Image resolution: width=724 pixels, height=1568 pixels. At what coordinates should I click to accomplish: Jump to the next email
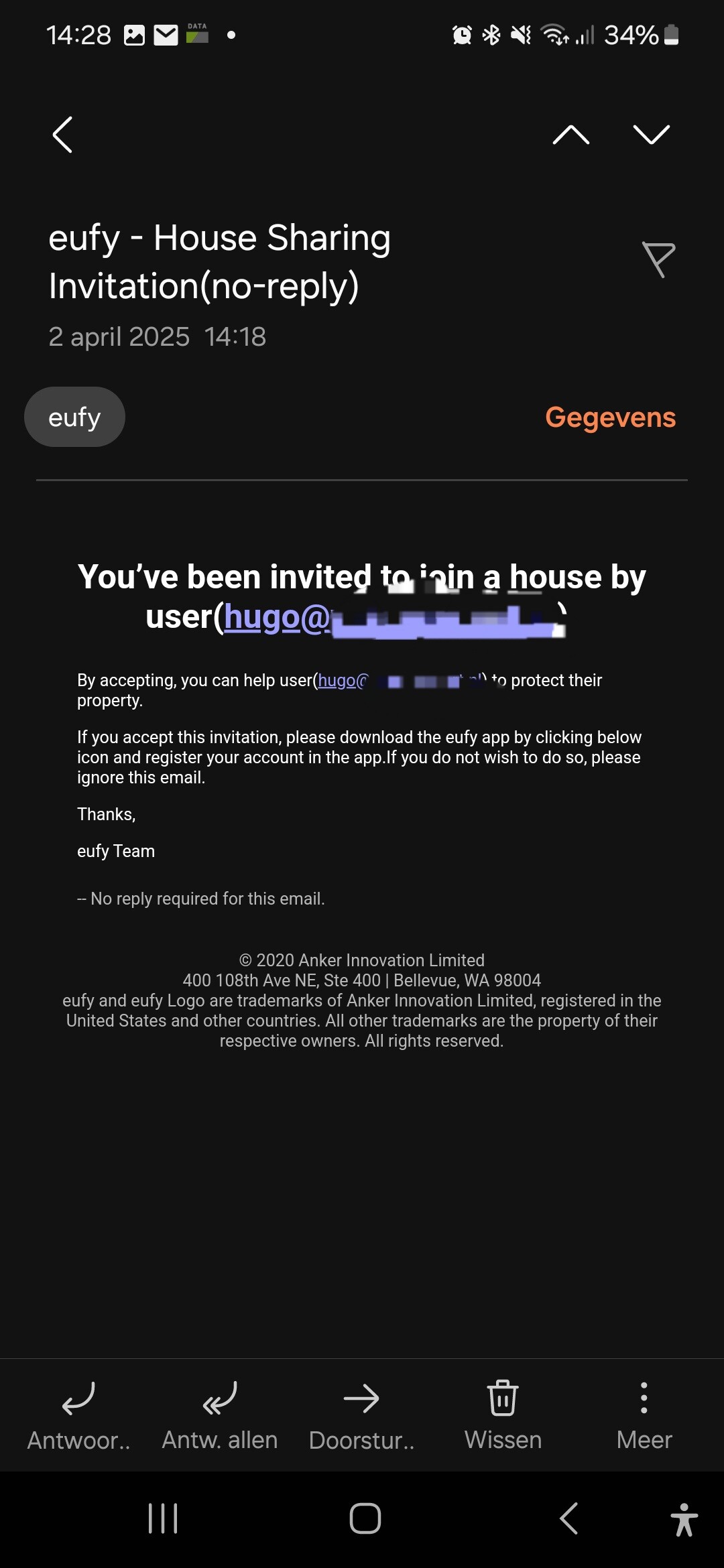(651, 135)
